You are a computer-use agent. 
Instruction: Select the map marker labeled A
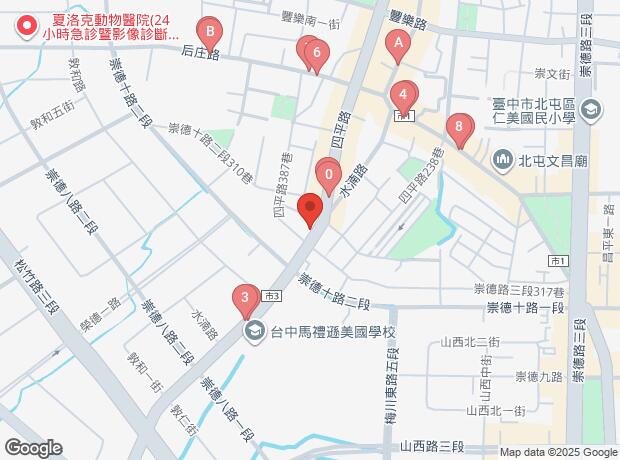399,44
